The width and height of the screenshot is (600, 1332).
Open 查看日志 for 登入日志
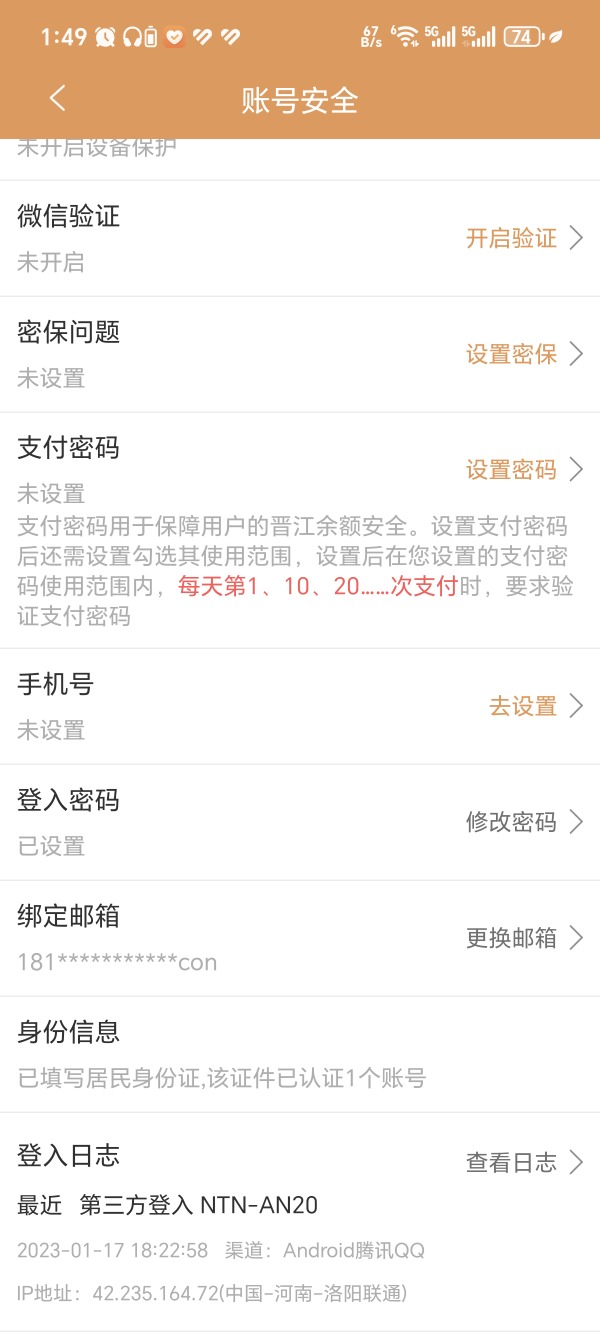pos(523,1162)
